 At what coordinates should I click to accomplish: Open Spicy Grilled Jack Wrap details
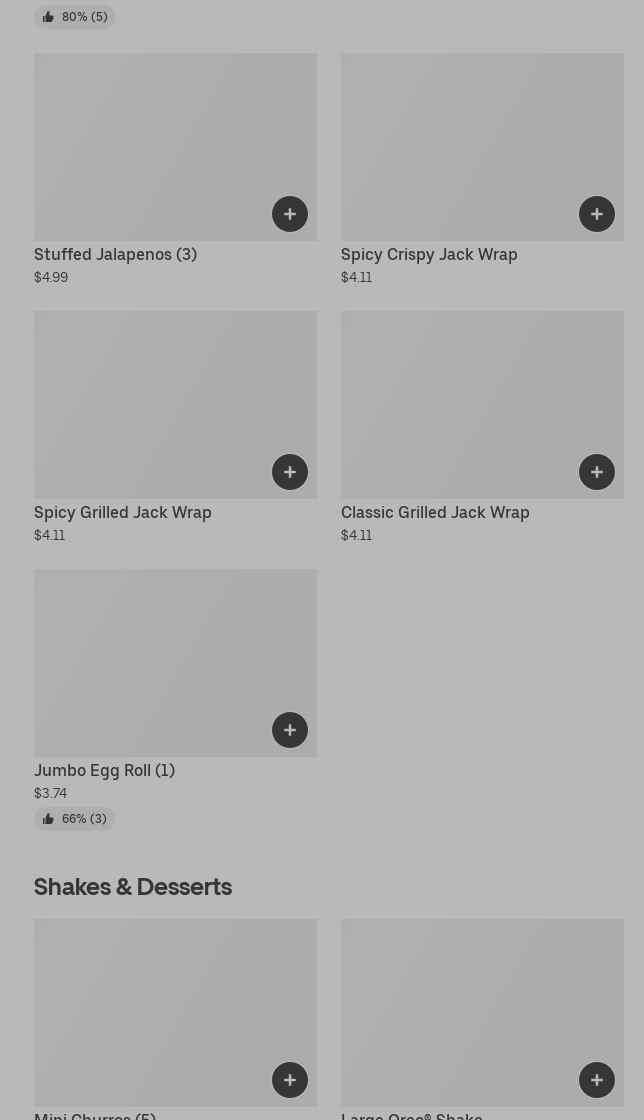[x=176, y=427]
